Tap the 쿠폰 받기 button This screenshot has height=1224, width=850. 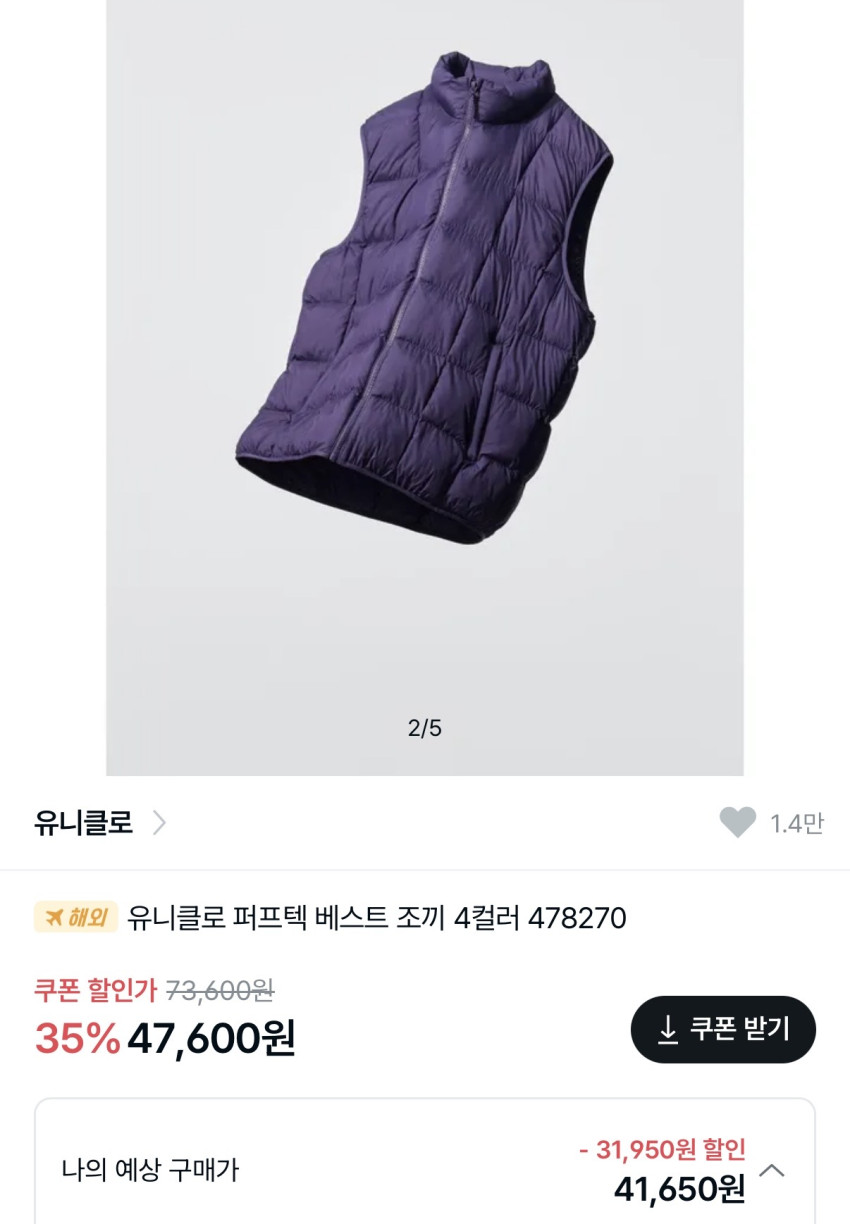click(723, 1029)
